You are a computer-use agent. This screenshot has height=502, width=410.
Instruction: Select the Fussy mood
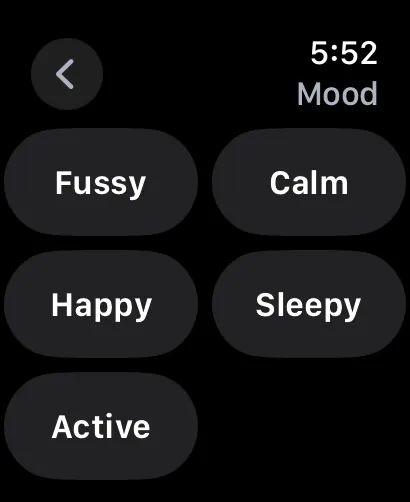(x=101, y=182)
